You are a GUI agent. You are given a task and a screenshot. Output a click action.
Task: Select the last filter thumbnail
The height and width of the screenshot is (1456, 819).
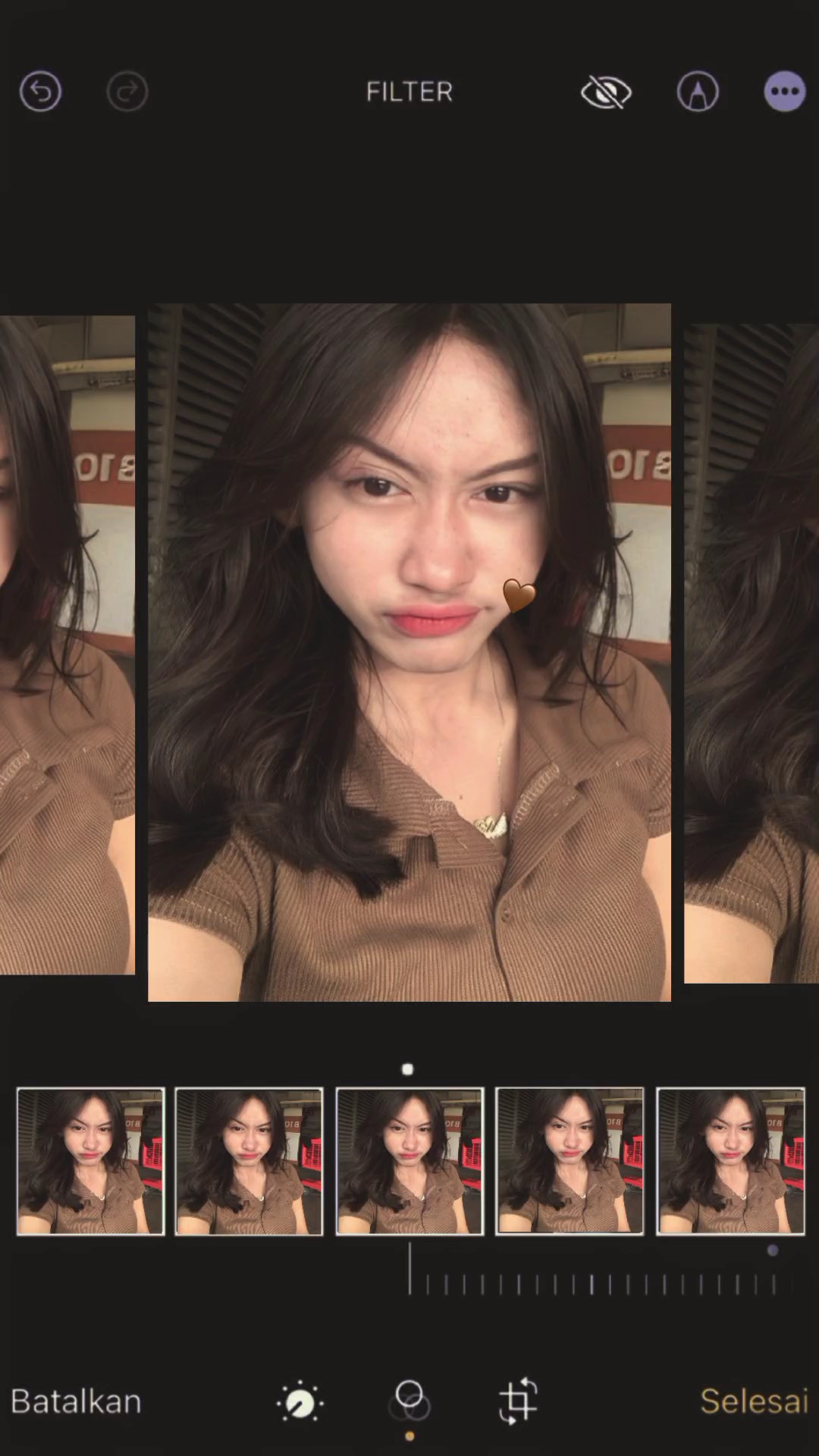(x=730, y=1161)
